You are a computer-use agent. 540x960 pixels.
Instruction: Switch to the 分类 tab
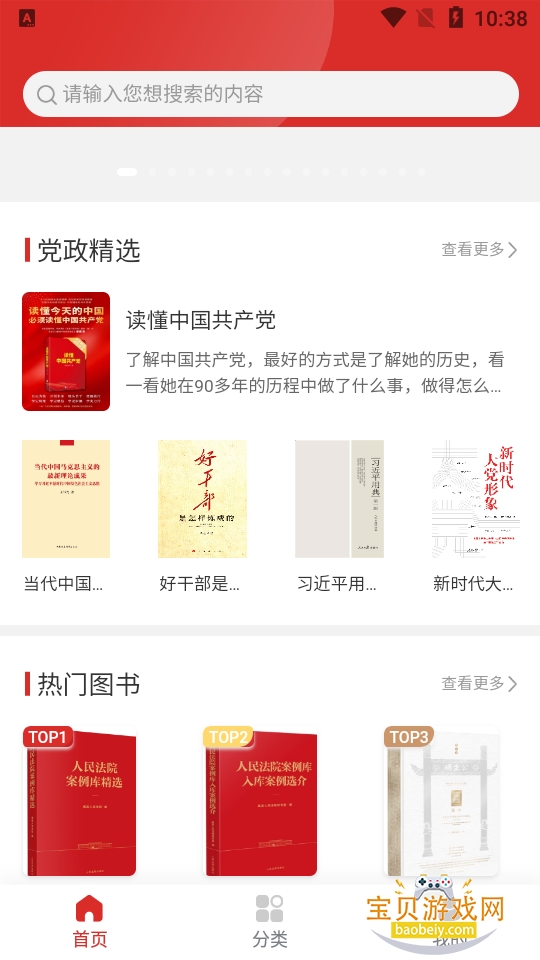(270, 921)
